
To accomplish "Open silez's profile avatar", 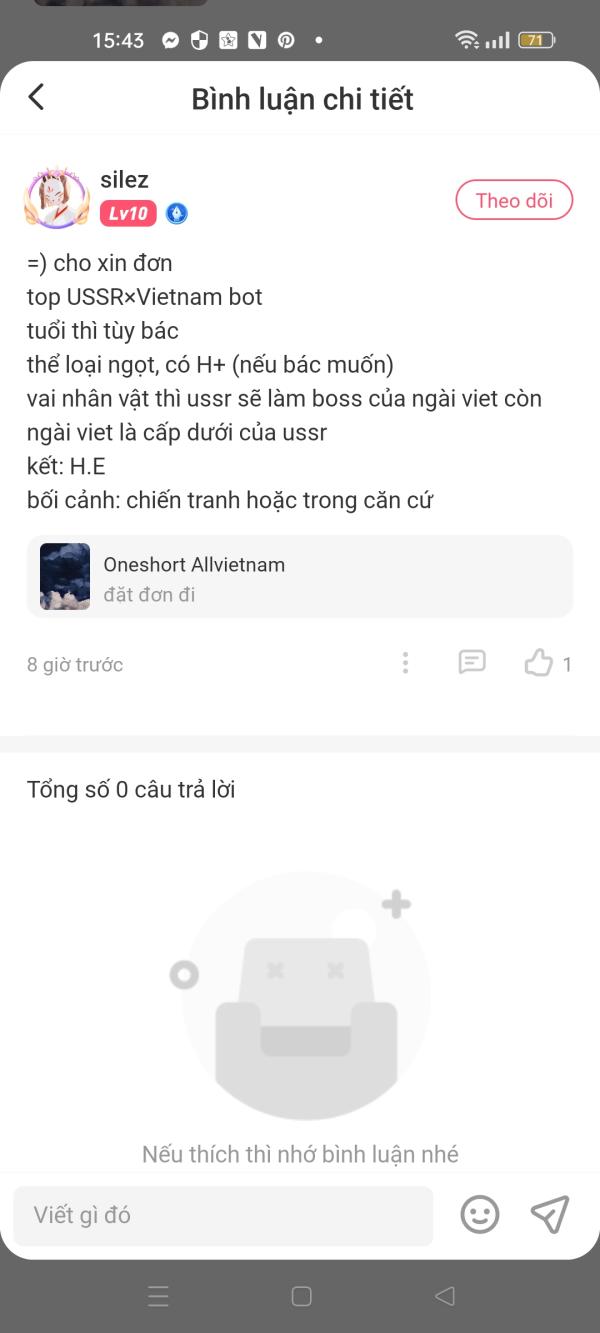I will tap(57, 198).
